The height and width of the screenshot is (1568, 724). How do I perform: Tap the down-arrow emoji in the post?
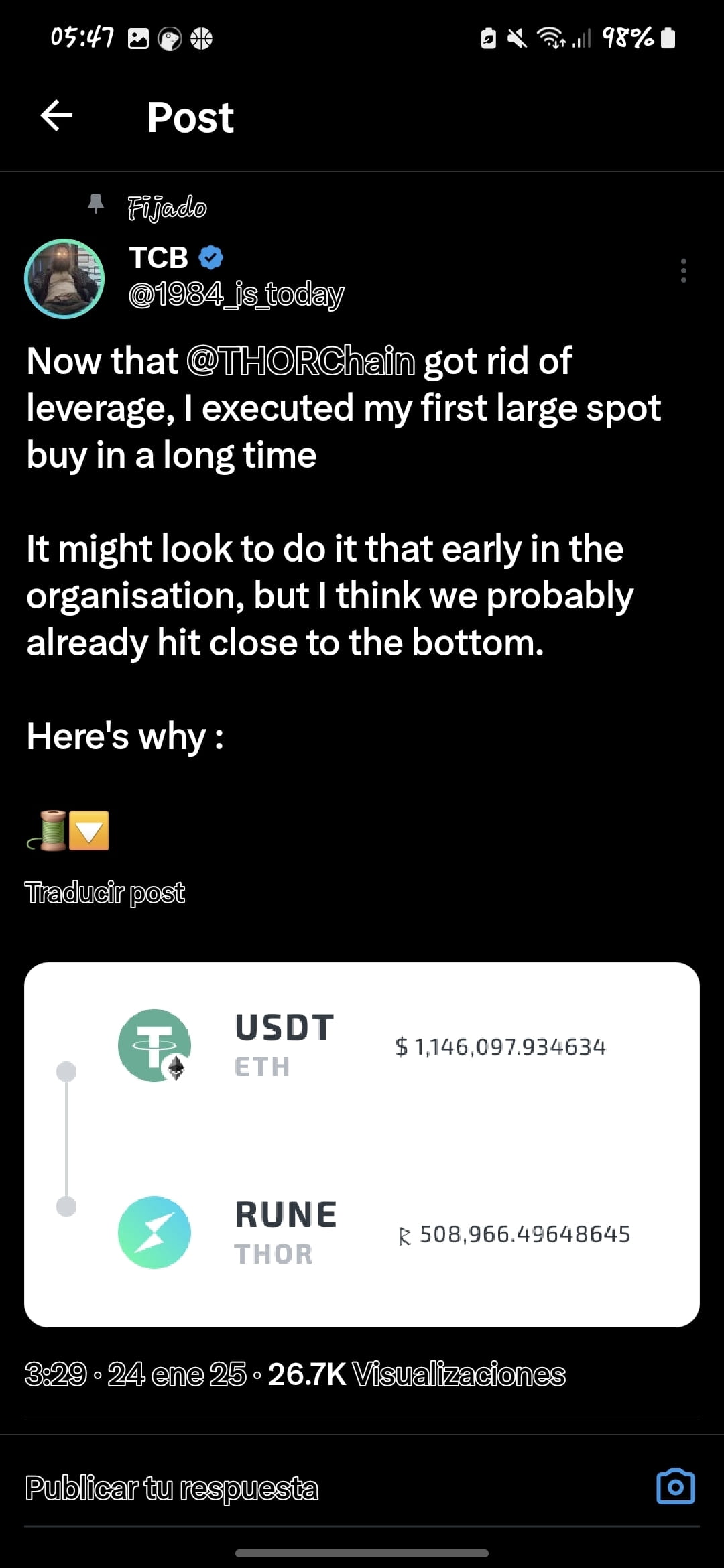[90, 830]
